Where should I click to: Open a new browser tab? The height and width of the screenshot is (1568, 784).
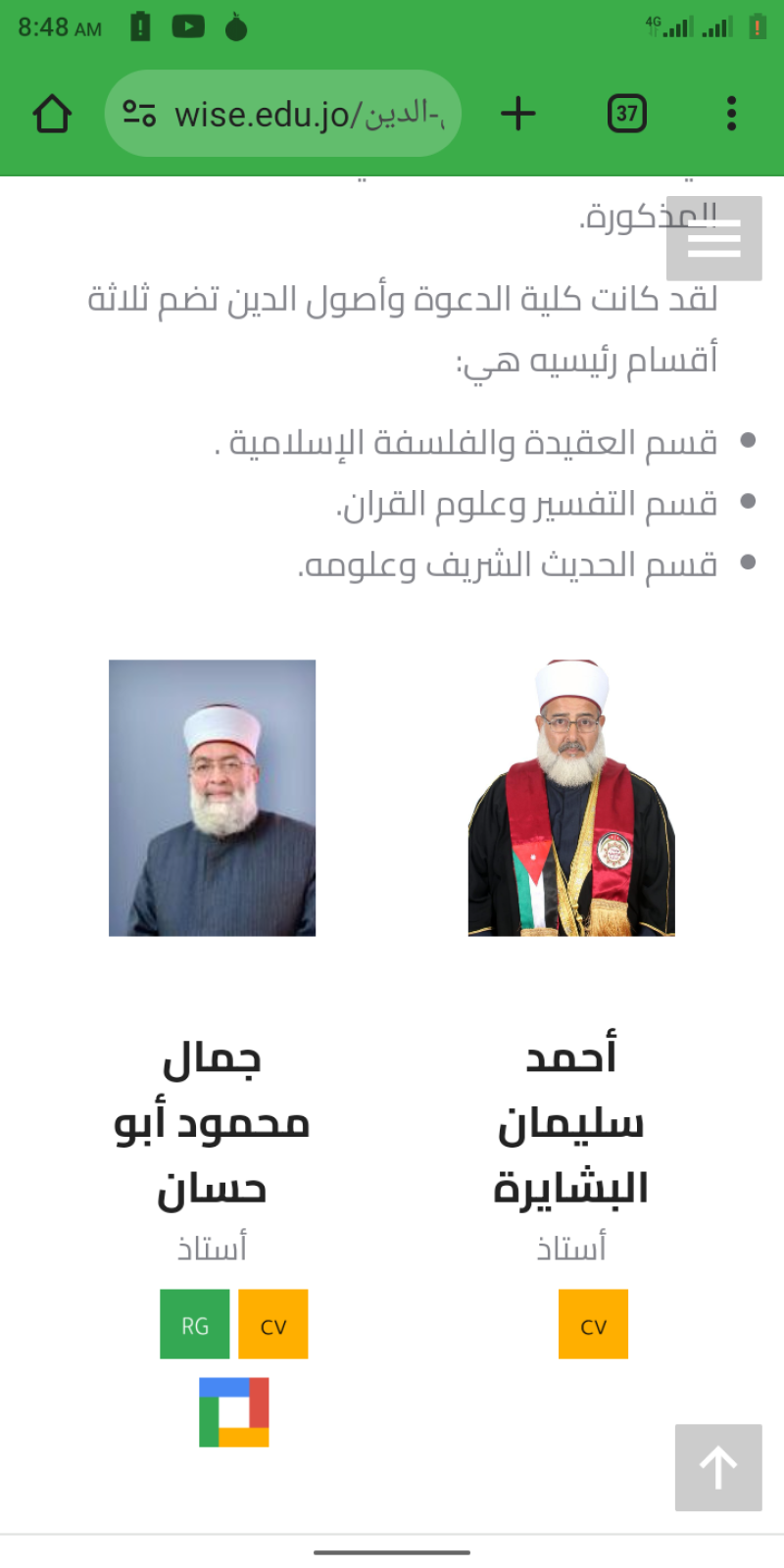[518, 114]
